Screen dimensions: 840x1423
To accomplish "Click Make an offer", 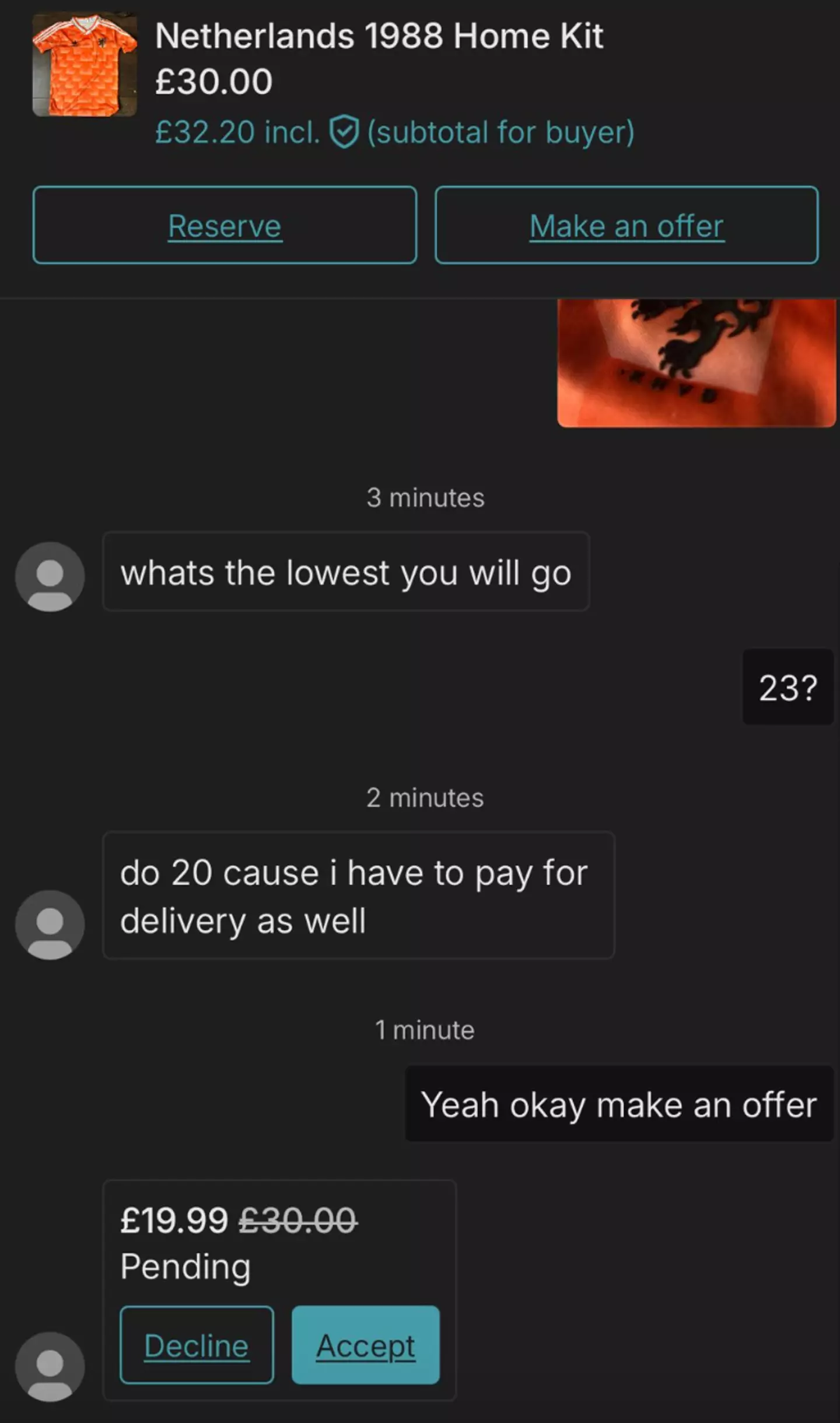I will [625, 226].
